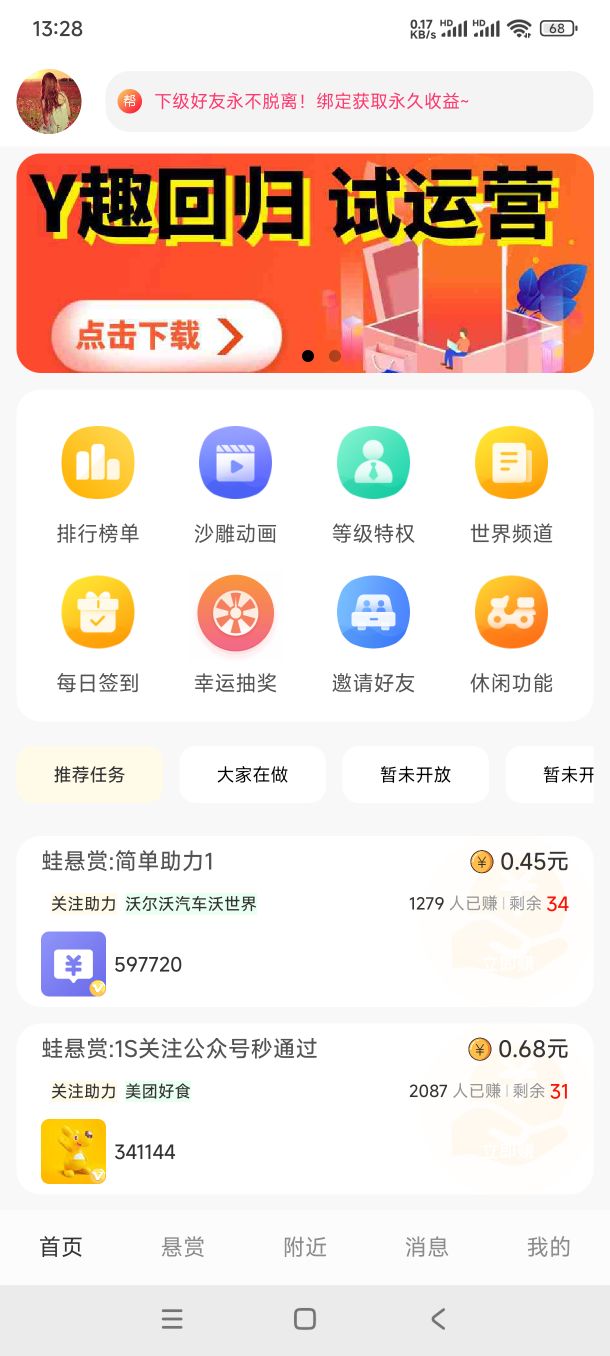Open 沙雕动画 section
Image resolution: width=610 pixels, height=1356 pixels.
click(235, 484)
